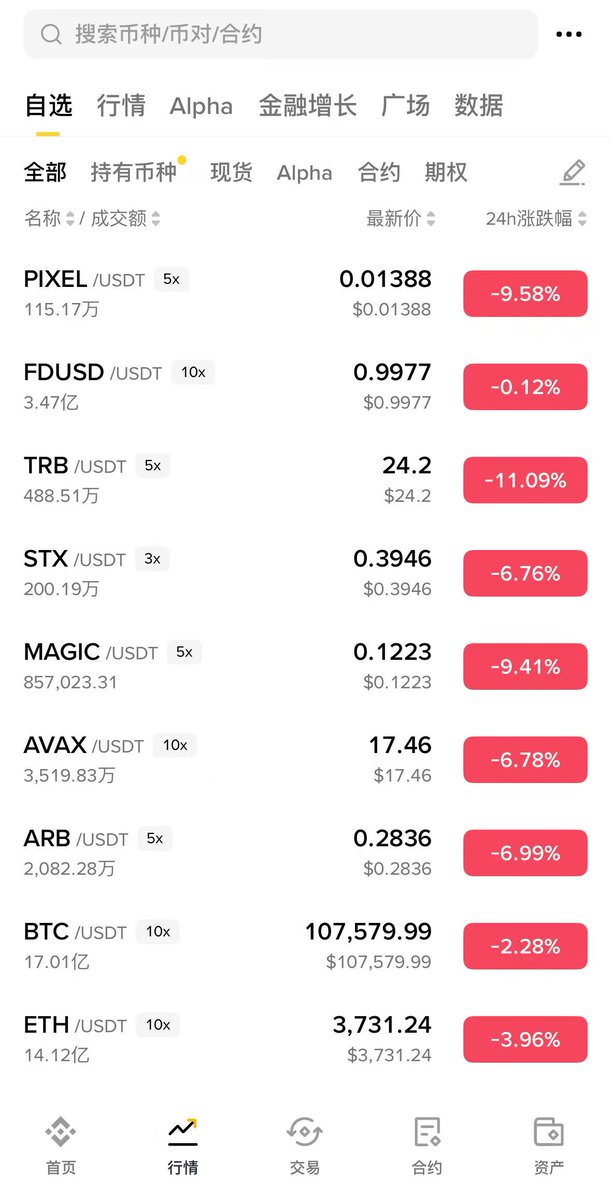Go to the 广场 top tab

(x=405, y=106)
